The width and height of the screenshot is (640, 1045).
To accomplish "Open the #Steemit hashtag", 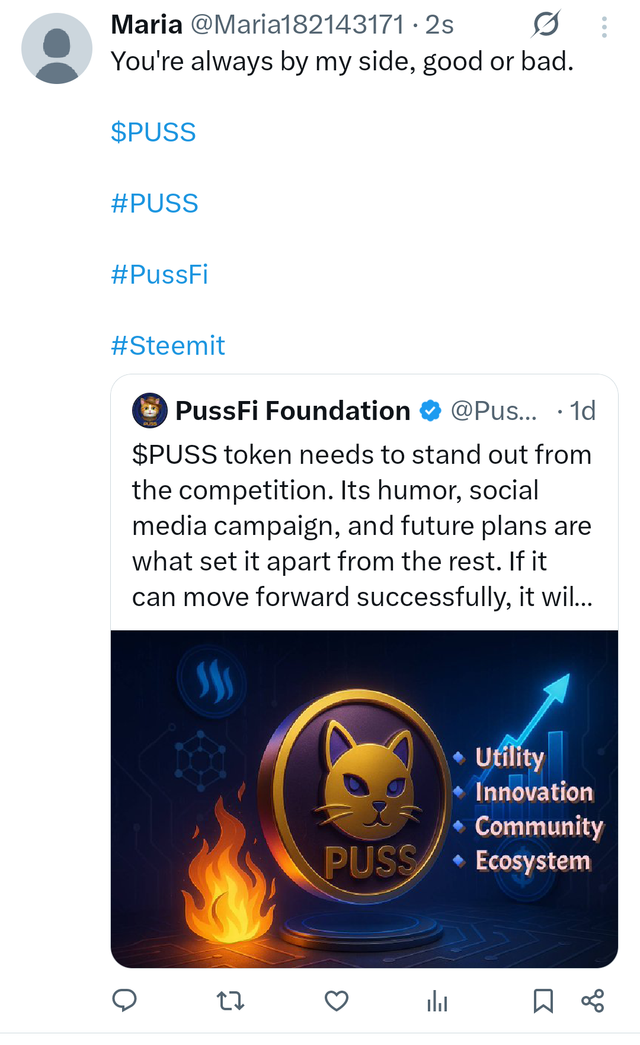I will tap(168, 345).
